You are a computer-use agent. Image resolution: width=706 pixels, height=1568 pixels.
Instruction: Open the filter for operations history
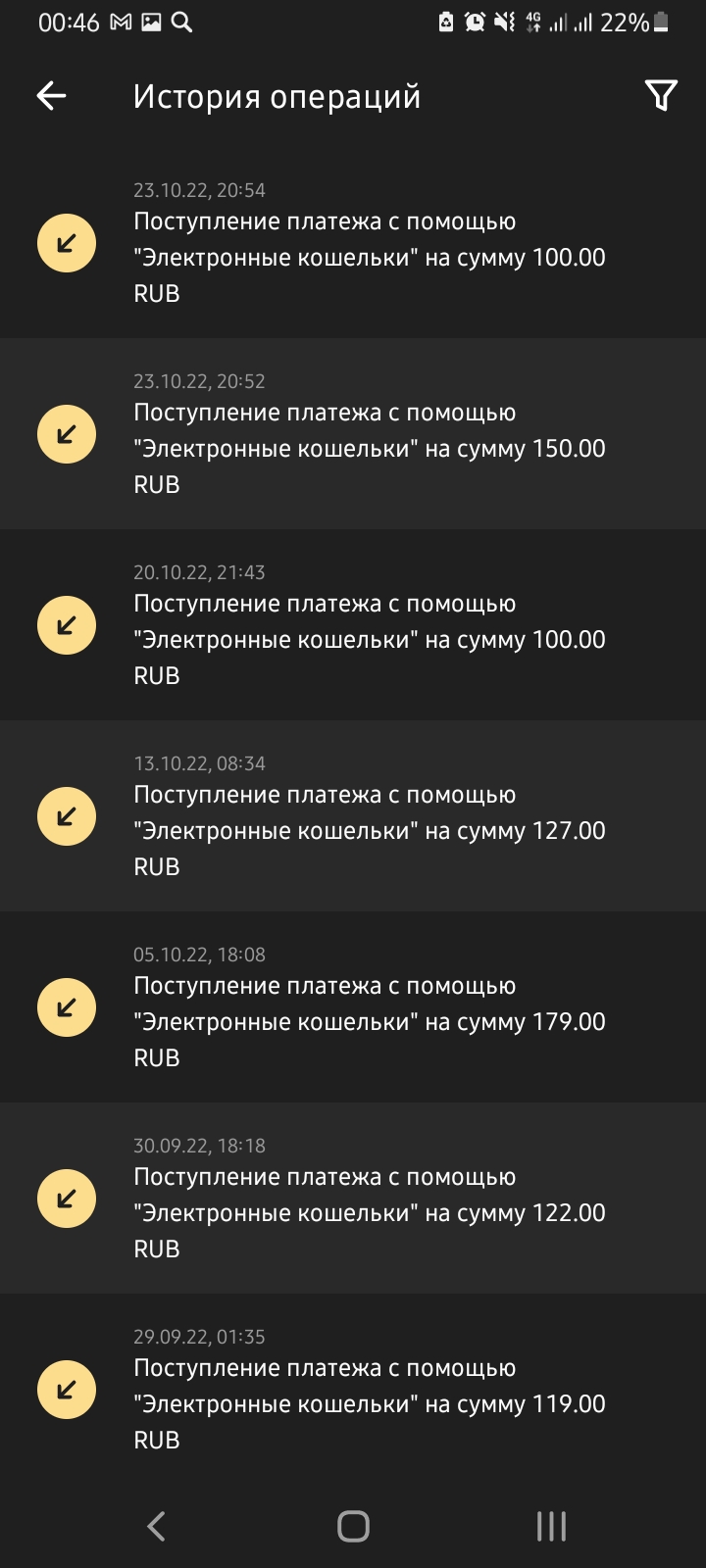[661, 96]
